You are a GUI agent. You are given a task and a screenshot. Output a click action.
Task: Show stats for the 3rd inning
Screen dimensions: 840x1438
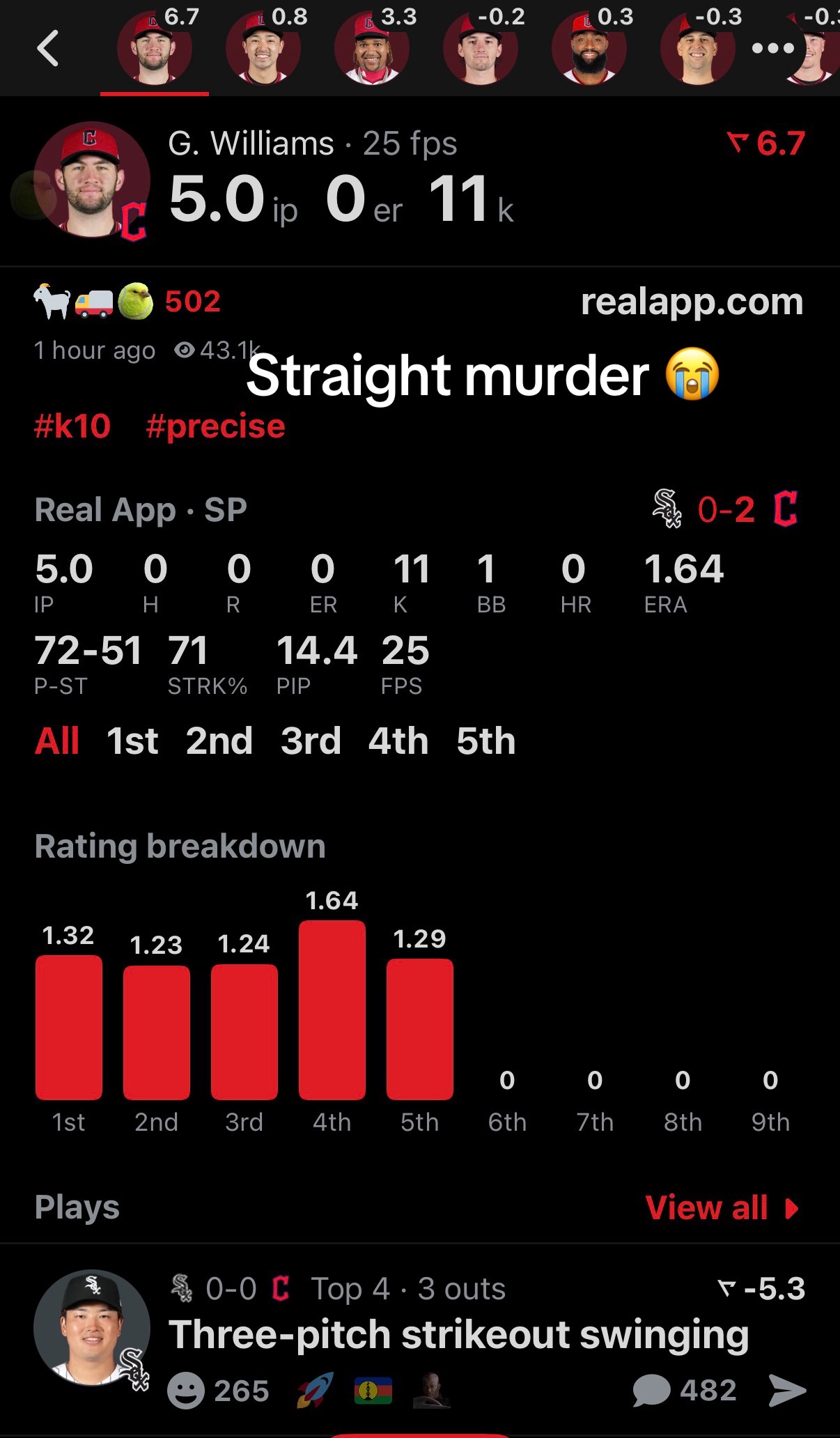tap(311, 741)
